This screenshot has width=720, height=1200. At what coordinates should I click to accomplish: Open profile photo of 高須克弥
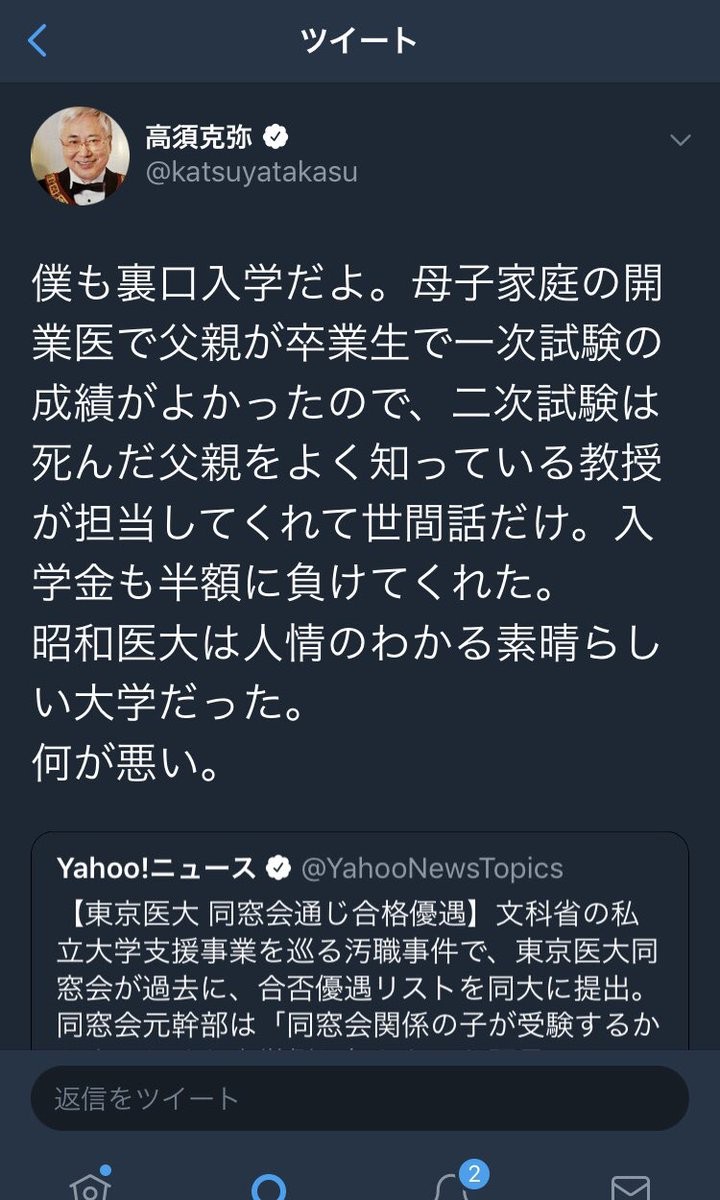(x=80, y=155)
